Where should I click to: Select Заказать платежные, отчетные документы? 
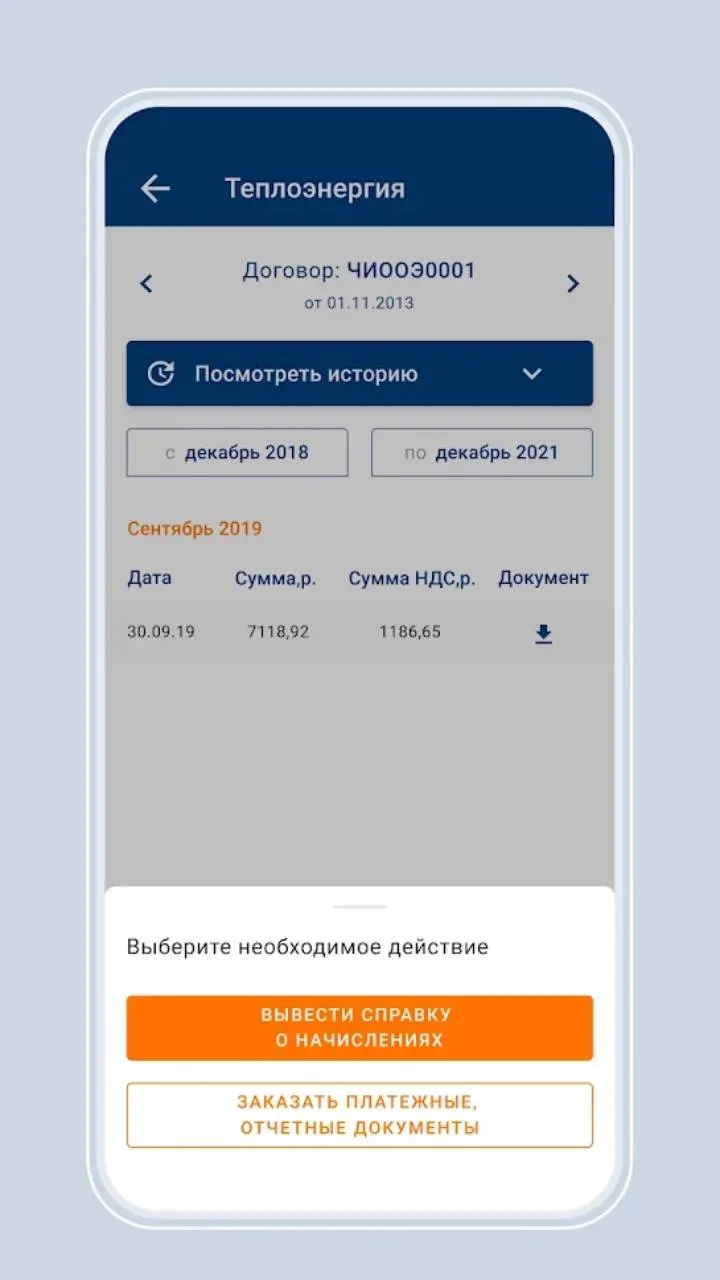click(359, 1115)
